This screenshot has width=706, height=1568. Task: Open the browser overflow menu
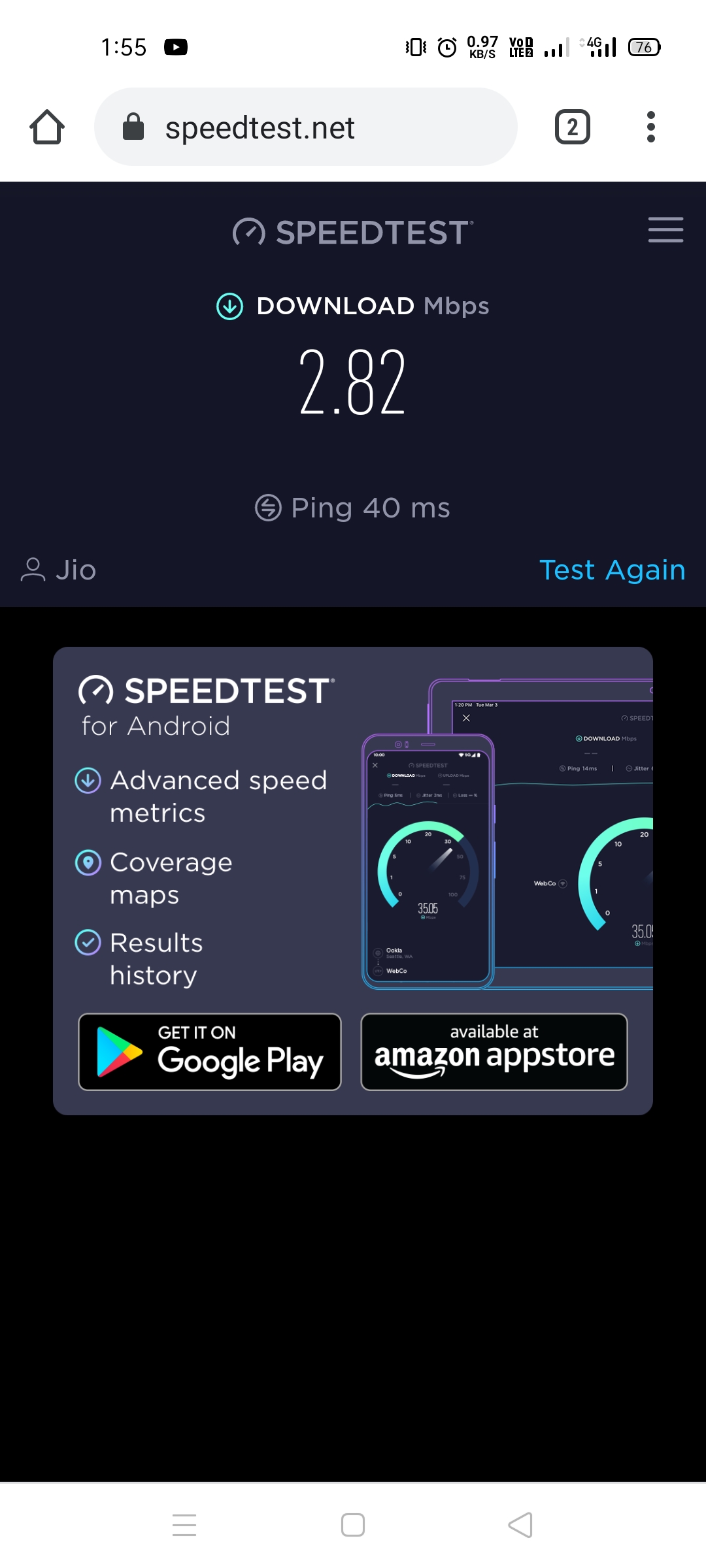click(x=650, y=127)
